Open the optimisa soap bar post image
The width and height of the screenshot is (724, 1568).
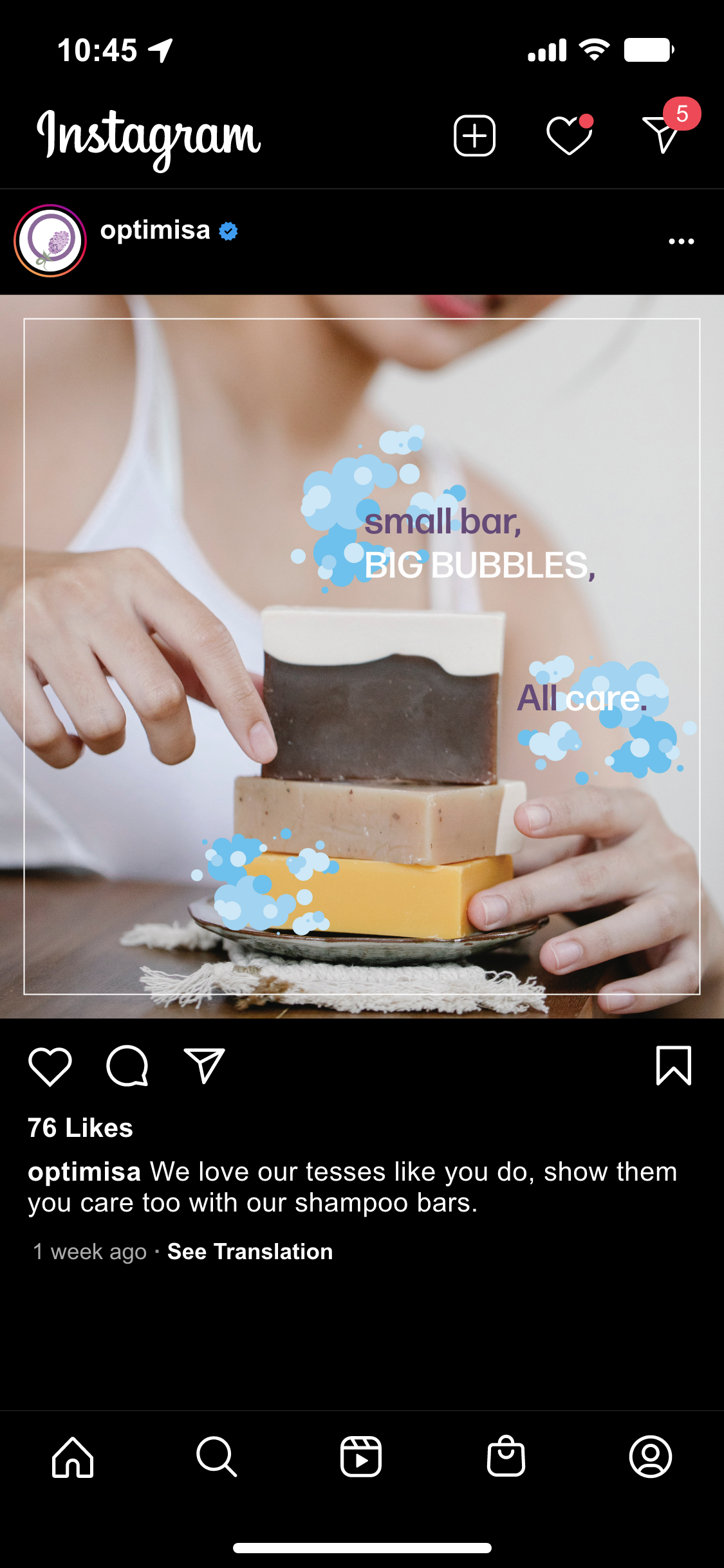click(x=362, y=656)
